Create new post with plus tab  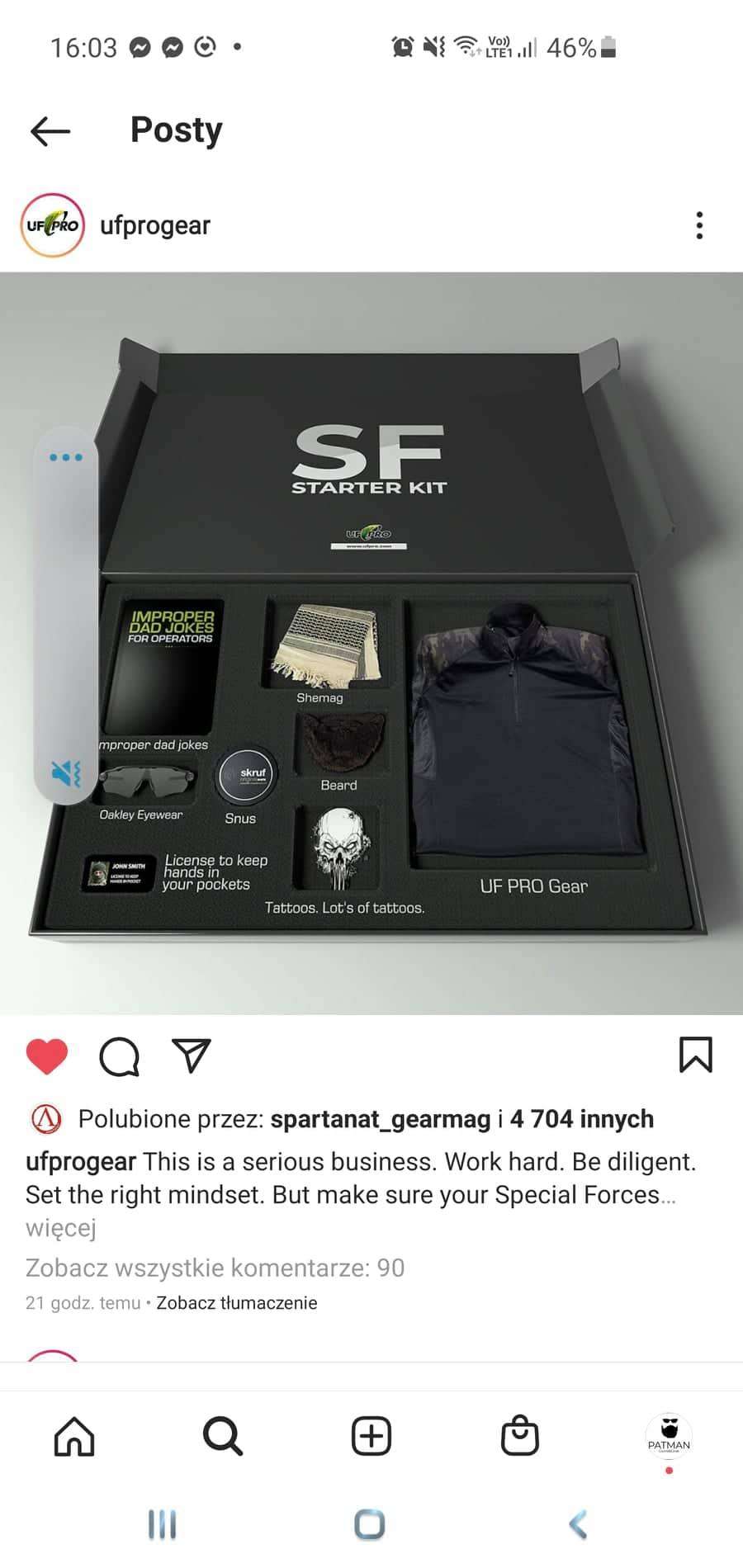click(x=371, y=1437)
